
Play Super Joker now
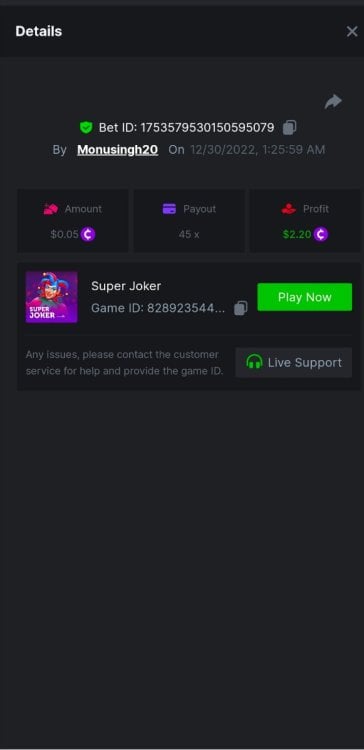click(x=305, y=297)
